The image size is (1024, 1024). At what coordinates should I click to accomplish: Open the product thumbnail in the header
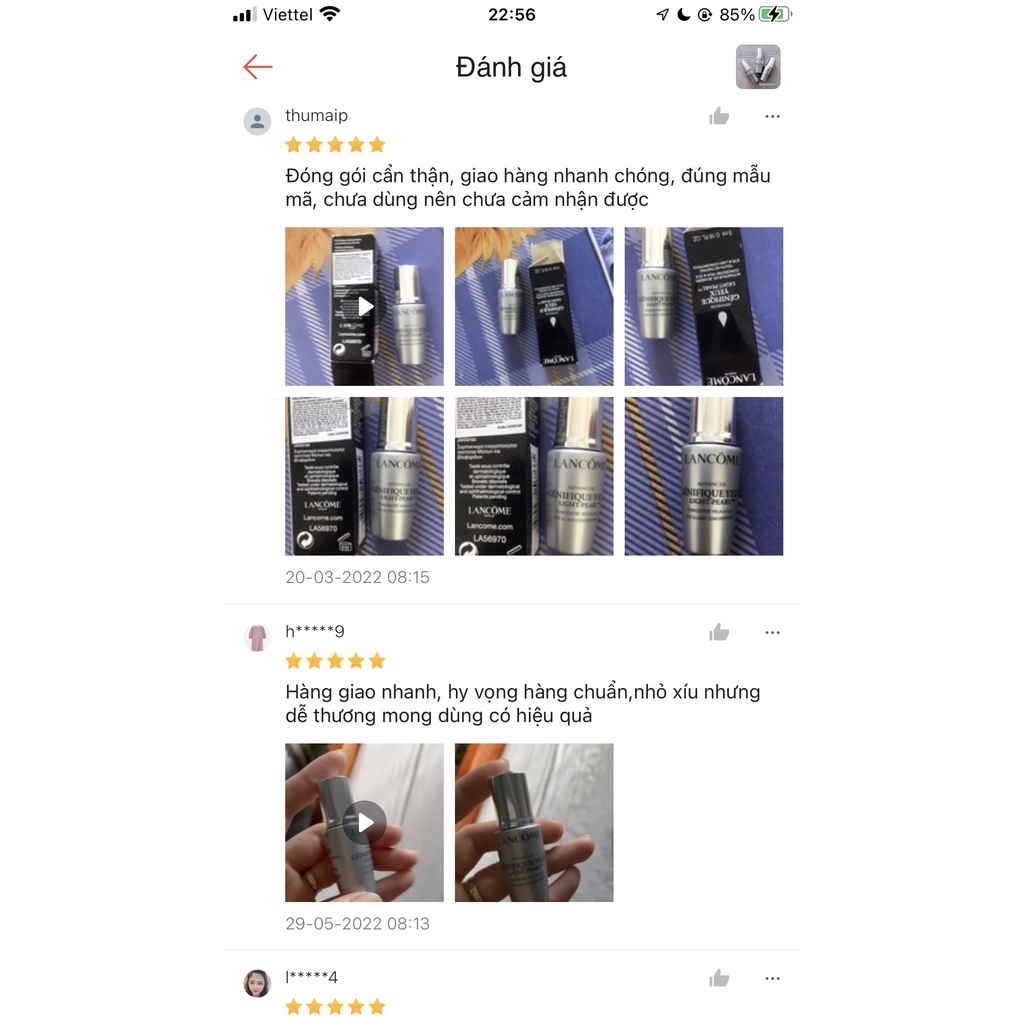[758, 67]
